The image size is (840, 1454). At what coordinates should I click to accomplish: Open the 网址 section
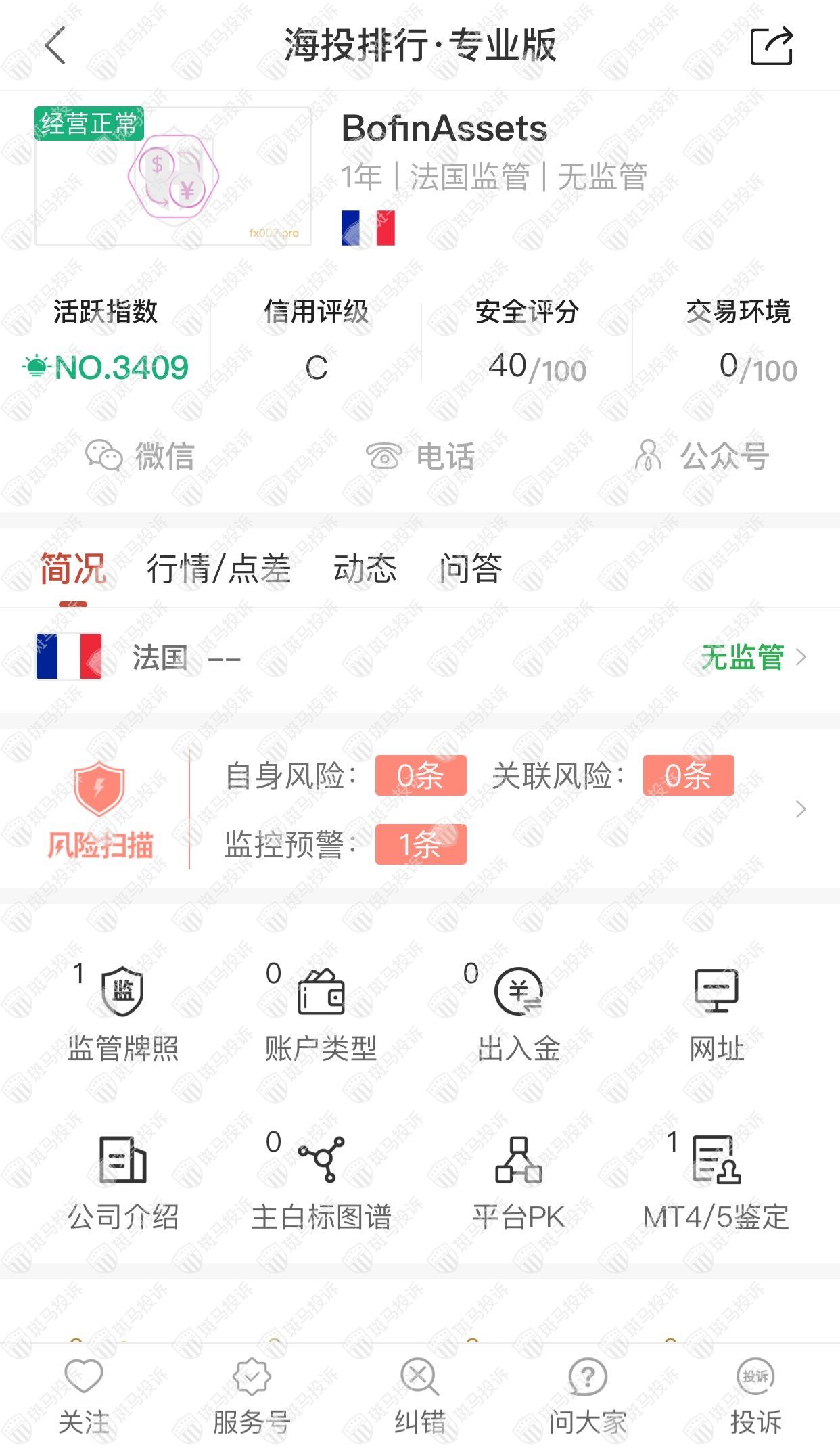tap(716, 1013)
